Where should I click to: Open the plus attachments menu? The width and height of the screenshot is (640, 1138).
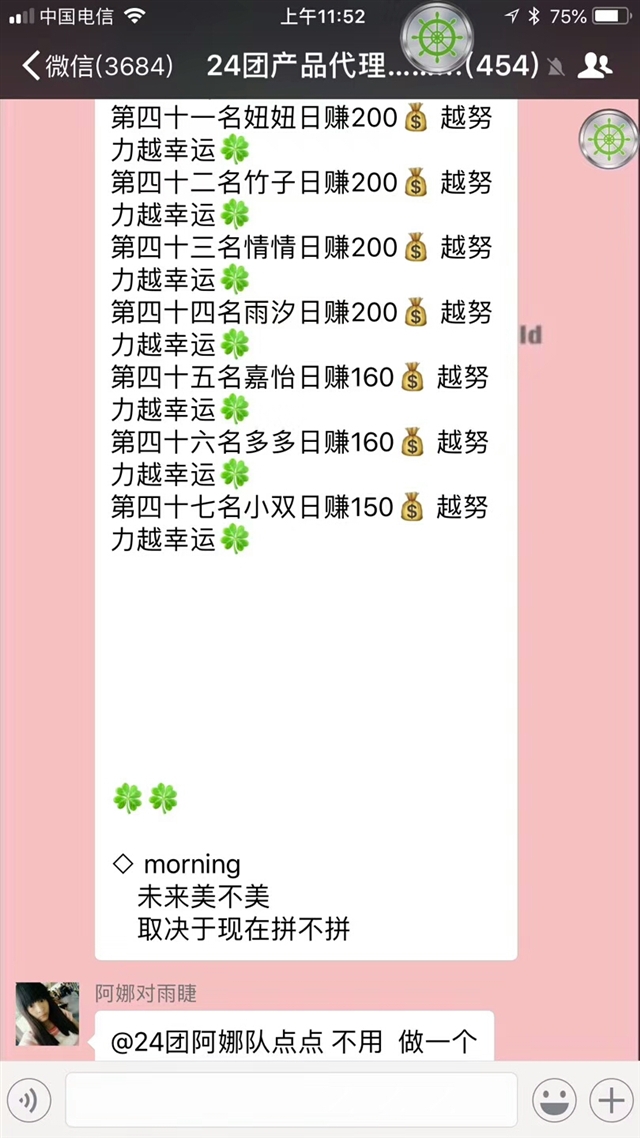tap(611, 1100)
